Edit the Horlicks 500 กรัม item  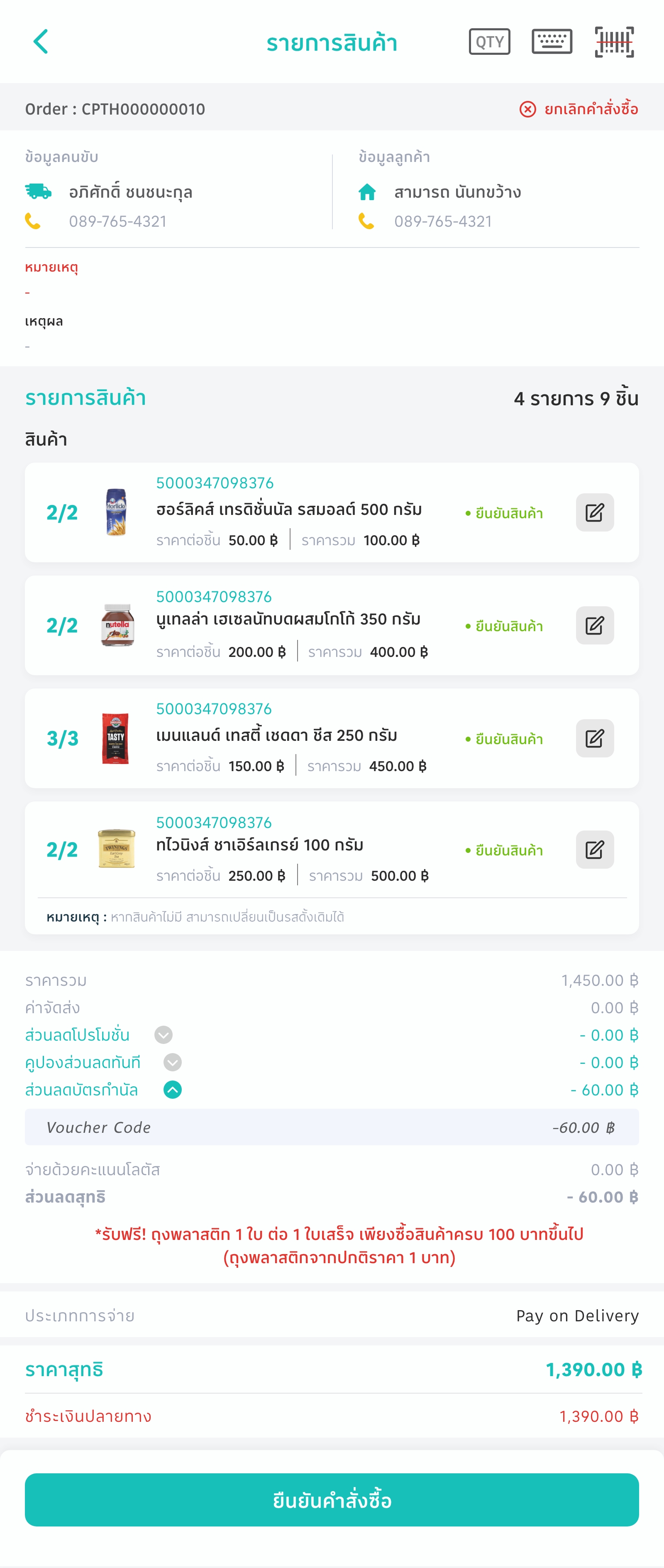coord(594,512)
